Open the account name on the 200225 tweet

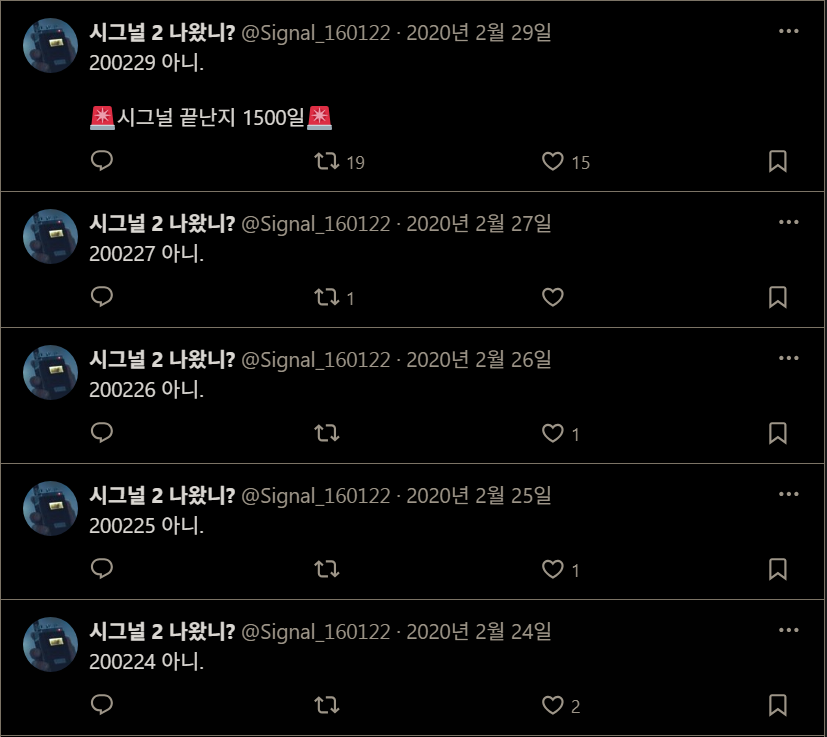tap(162, 495)
